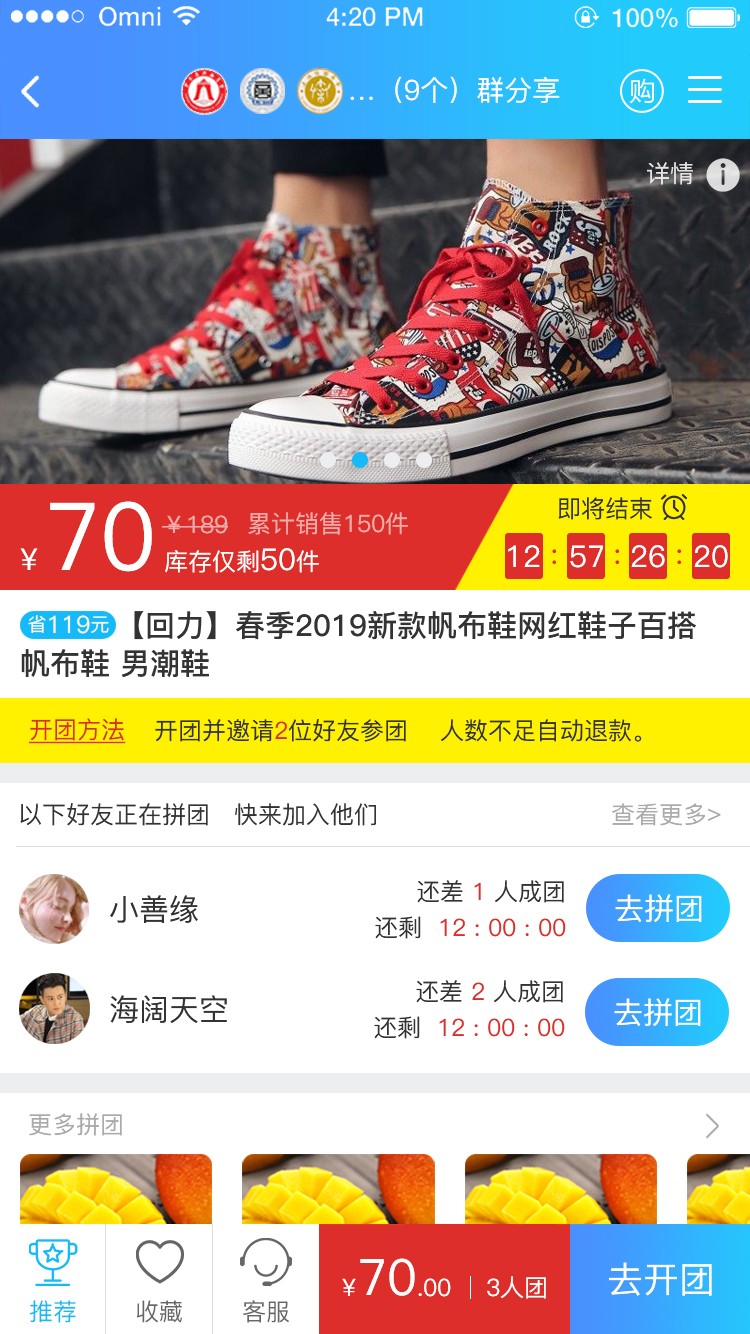Add item to 收藏 favorites
This screenshot has height=1334, width=750.
159,1280
